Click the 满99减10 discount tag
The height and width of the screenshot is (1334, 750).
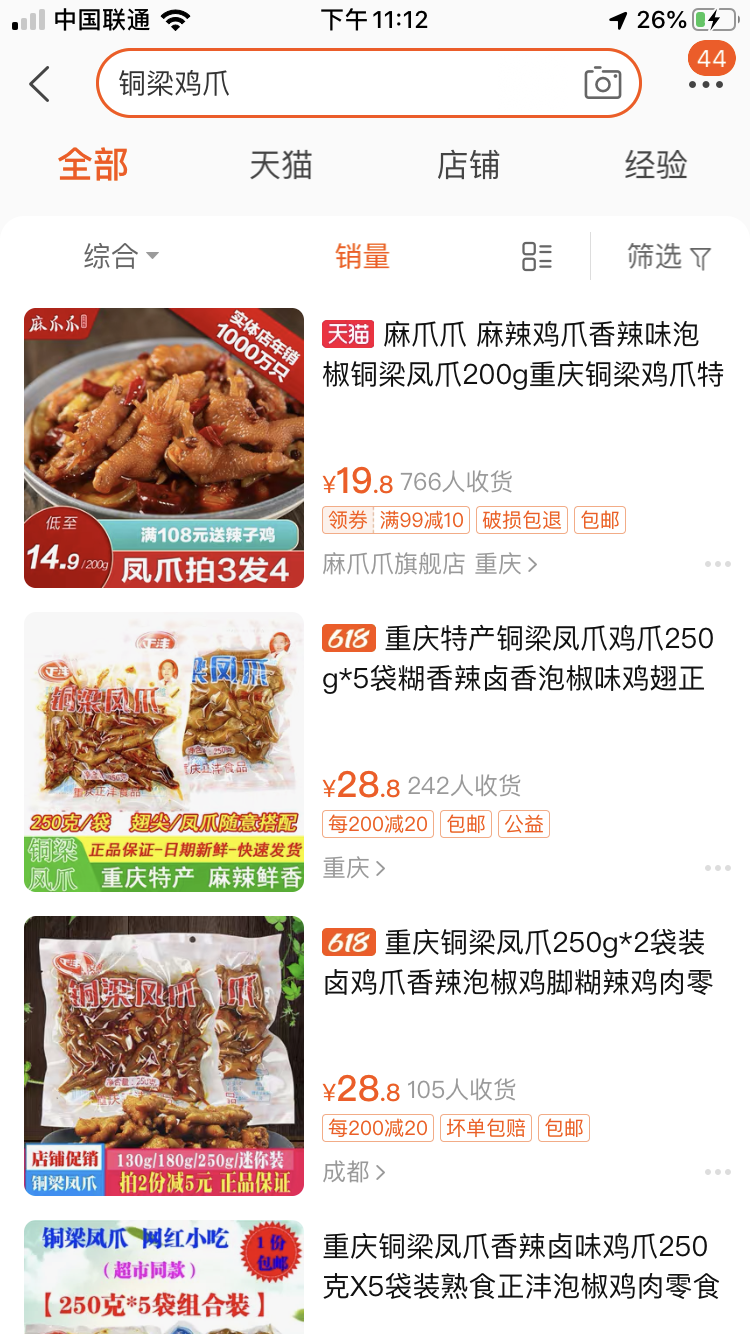(x=420, y=519)
